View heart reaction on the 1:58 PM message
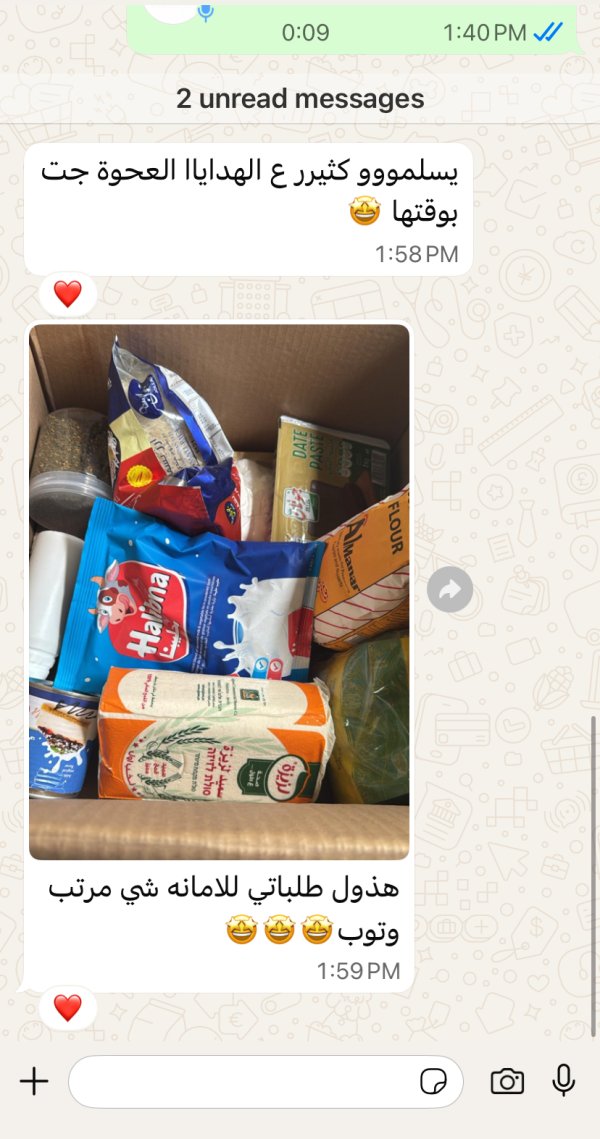The image size is (600, 1139). click(67, 294)
